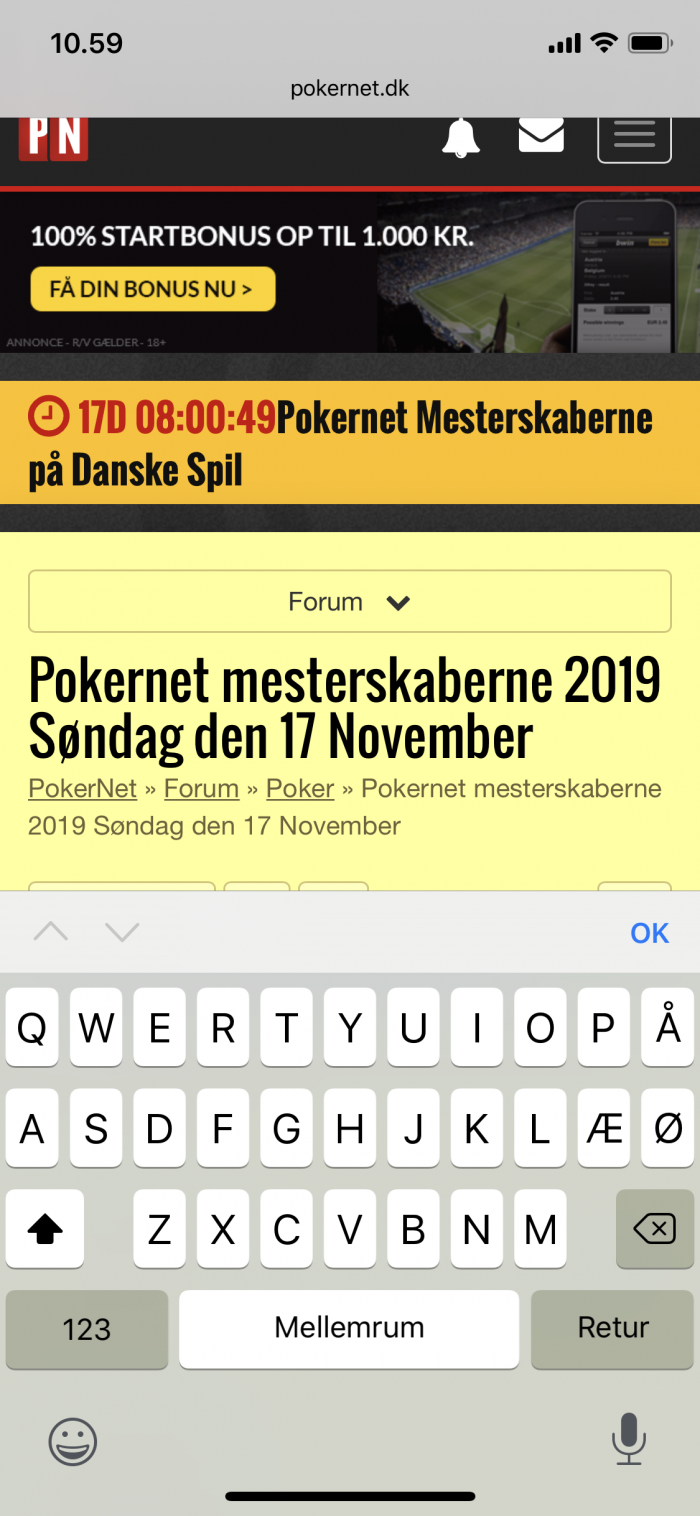Switch the keyboard to 123 numbers
The image size is (700, 1516).
click(x=87, y=1329)
